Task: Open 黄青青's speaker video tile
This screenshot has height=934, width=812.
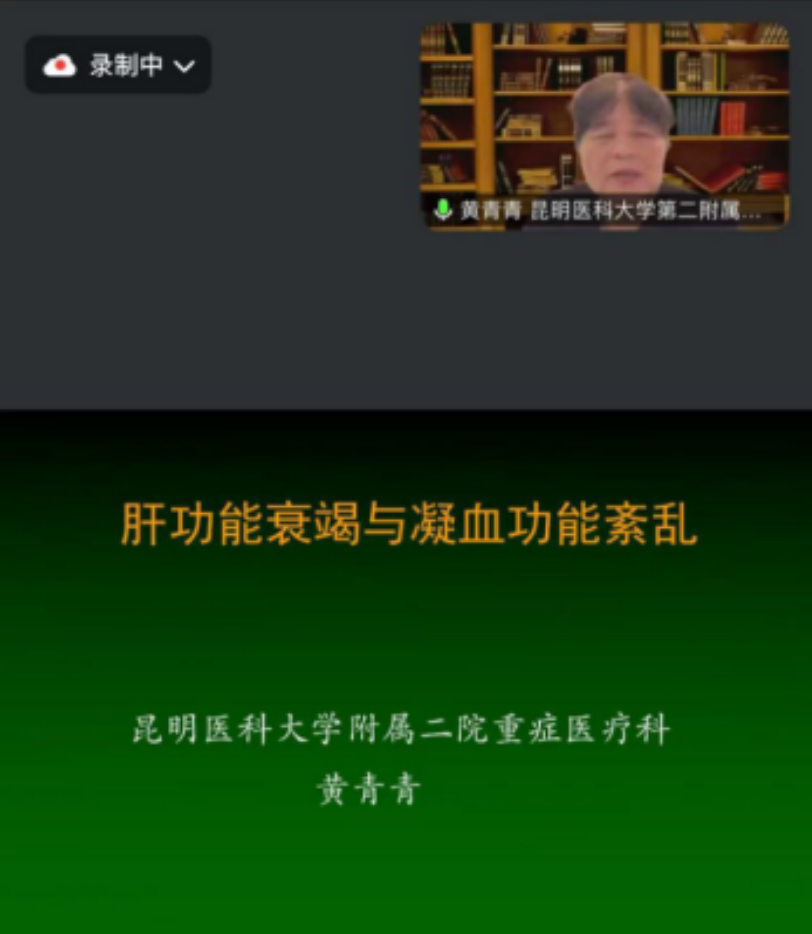Action: tap(604, 125)
